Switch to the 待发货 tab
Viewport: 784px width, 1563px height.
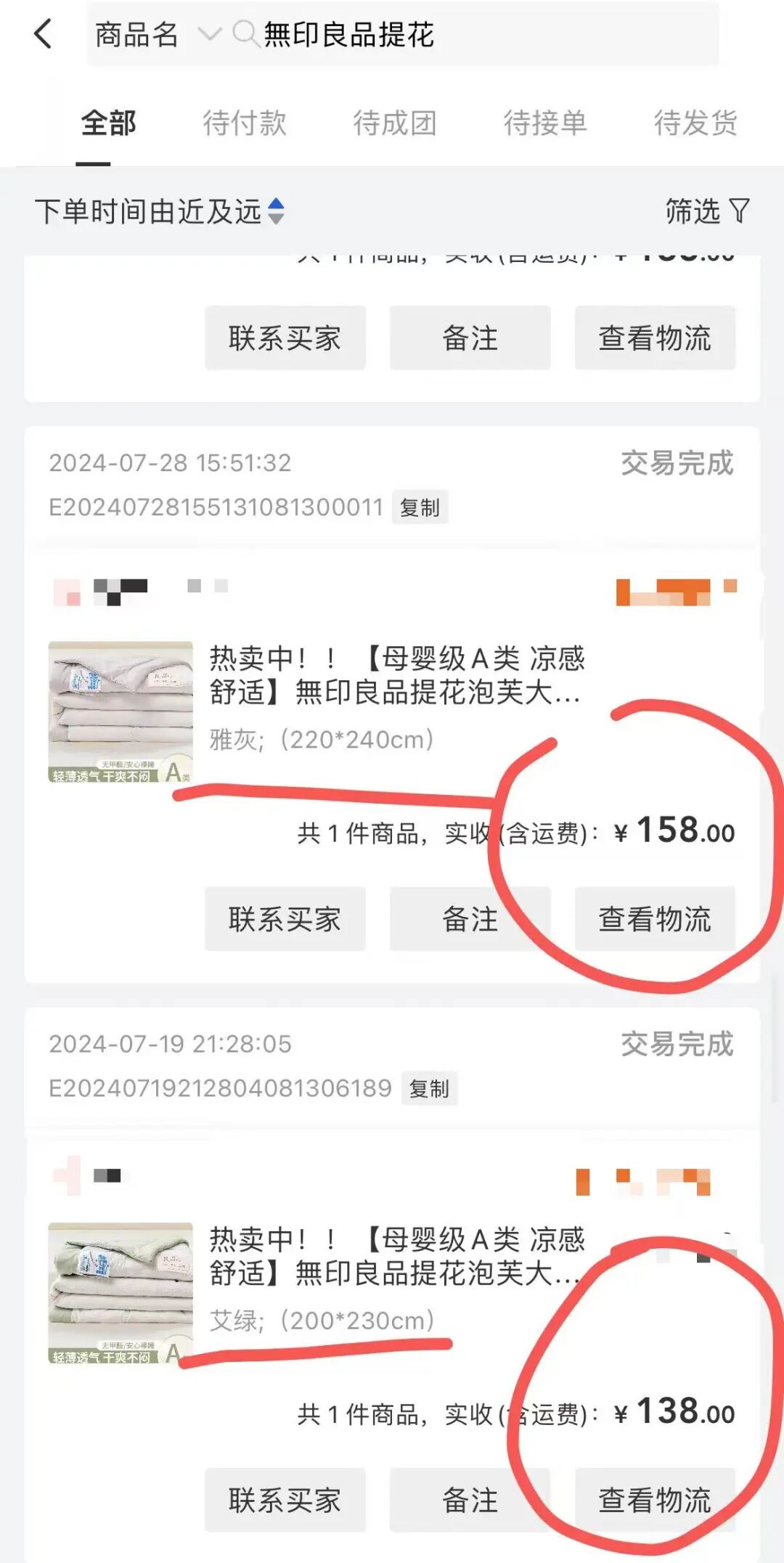(x=695, y=123)
